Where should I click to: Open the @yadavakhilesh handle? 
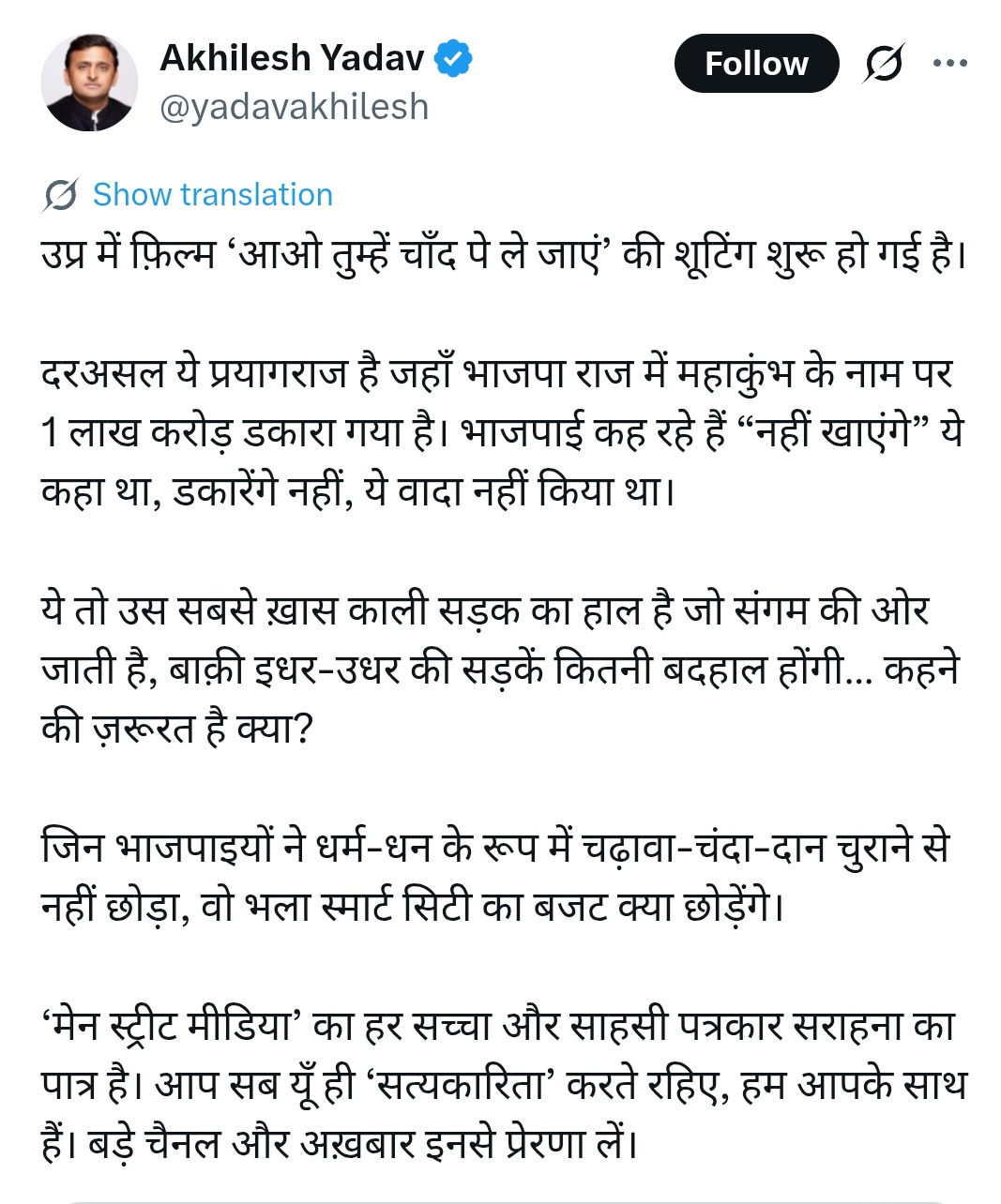coord(294,107)
